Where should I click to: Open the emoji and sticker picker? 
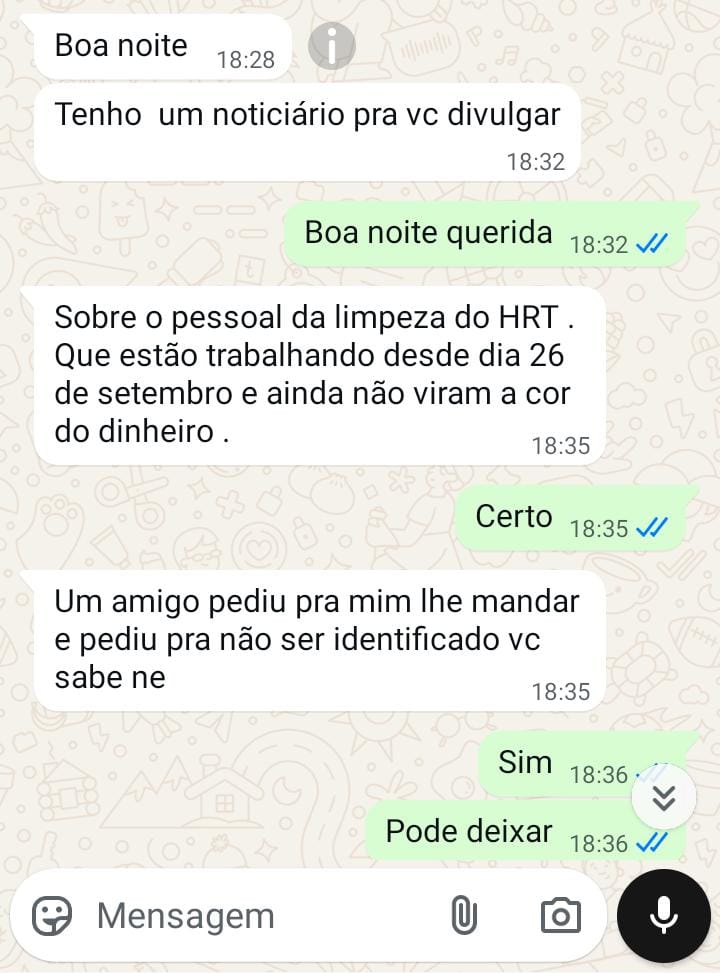click(x=52, y=915)
